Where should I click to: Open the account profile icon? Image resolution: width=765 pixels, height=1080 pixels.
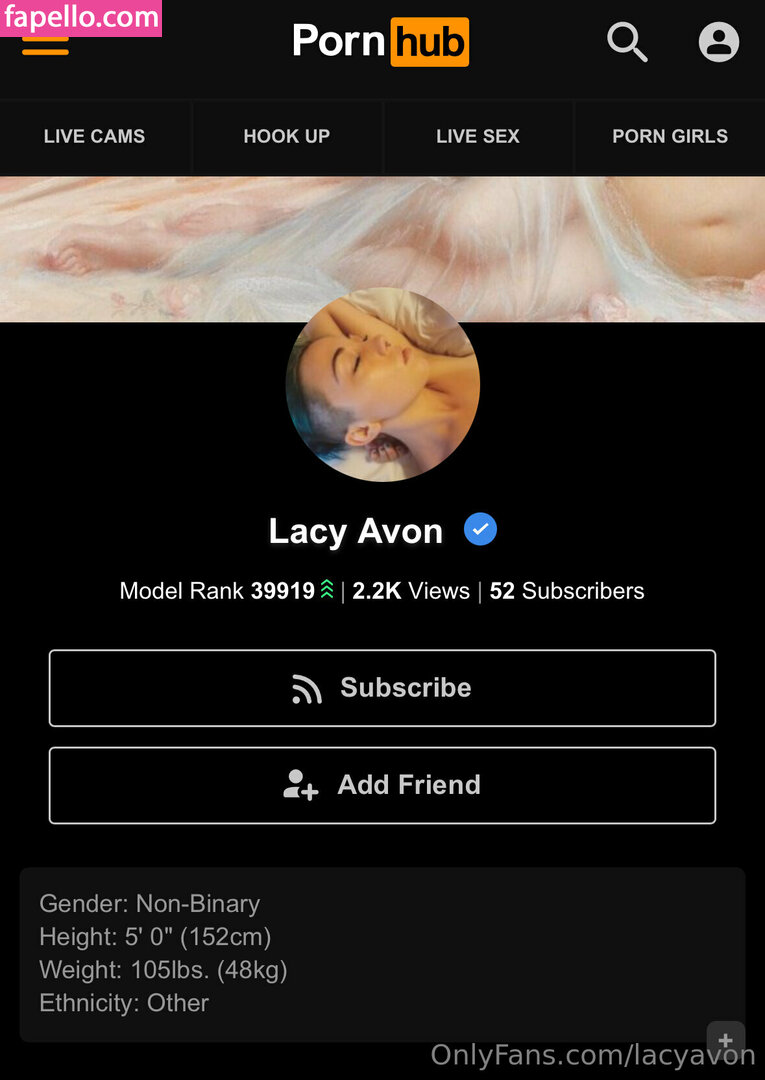point(718,43)
